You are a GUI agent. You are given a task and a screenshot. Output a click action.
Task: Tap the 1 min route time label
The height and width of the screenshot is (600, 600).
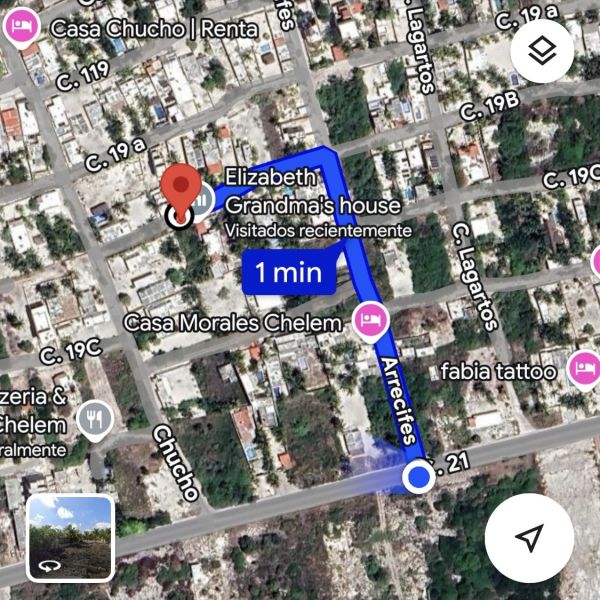[x=286, y=271]
